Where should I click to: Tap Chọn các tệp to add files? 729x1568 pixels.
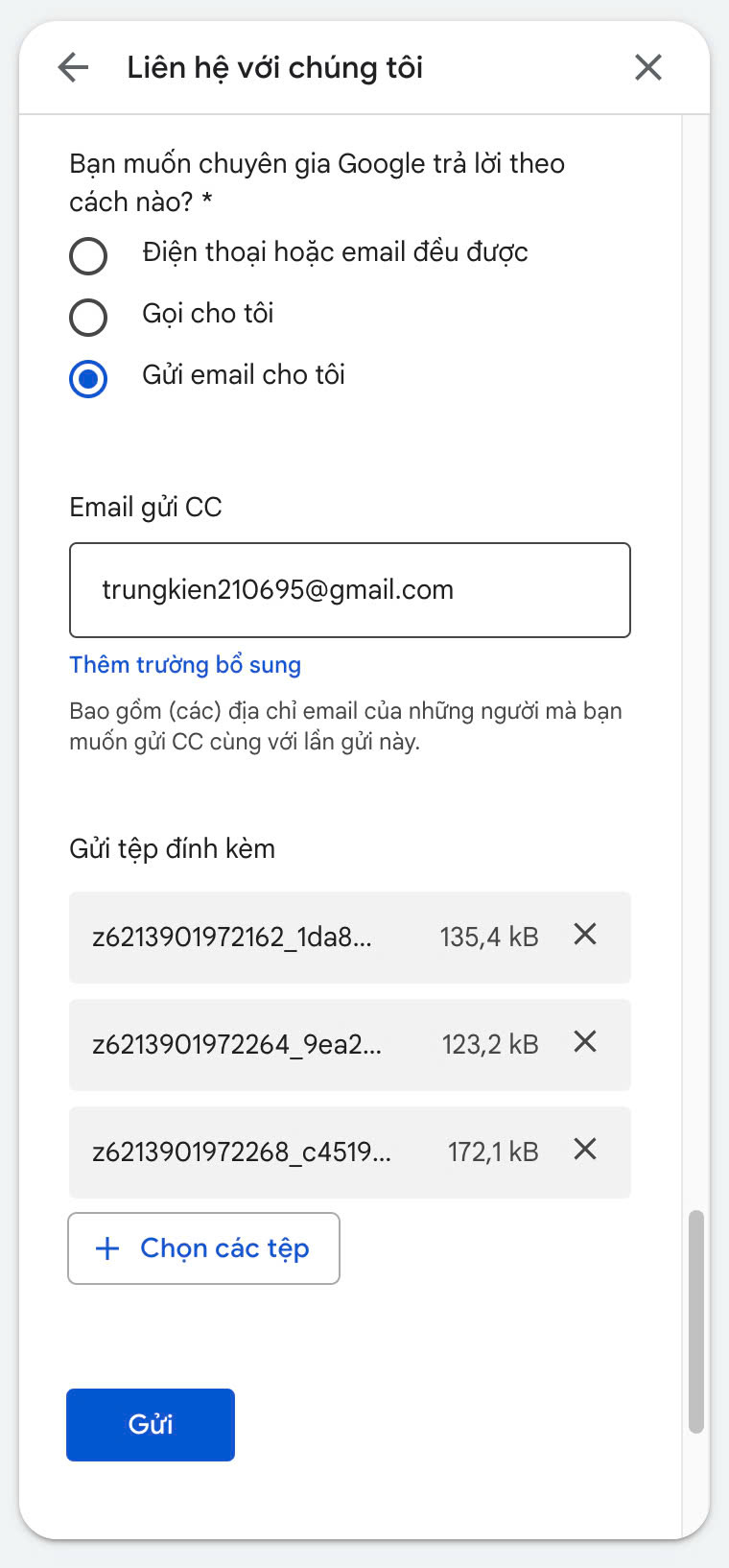[203, 1248]
